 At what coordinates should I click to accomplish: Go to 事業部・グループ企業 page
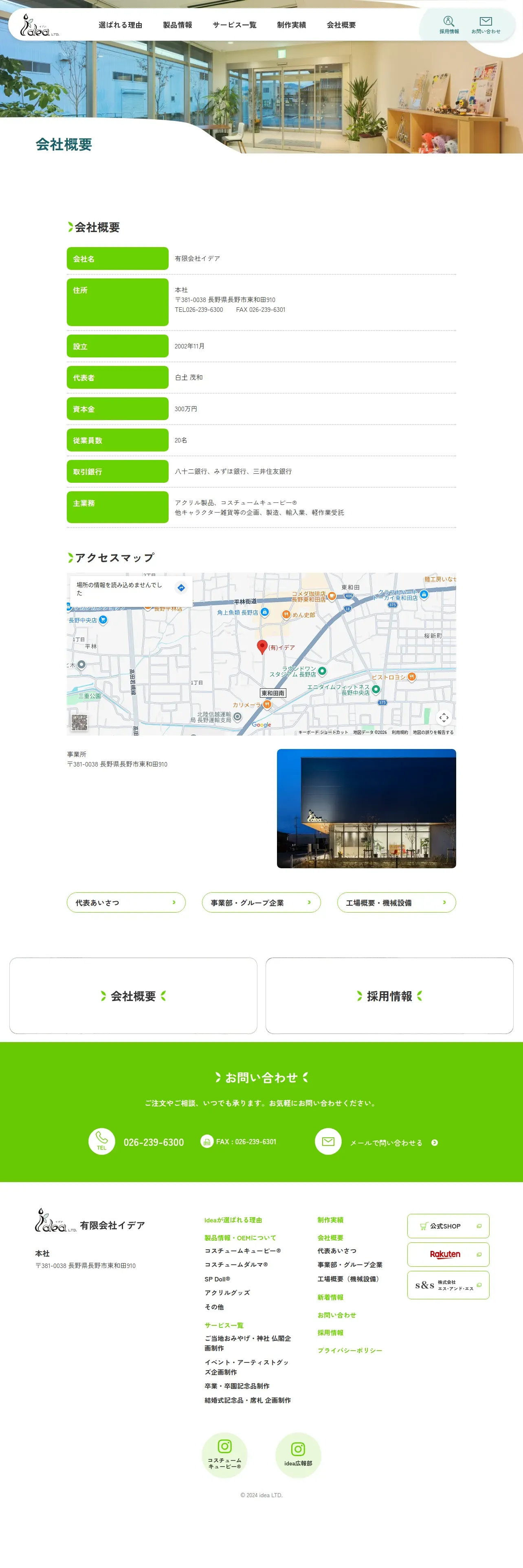click(261, 903)
